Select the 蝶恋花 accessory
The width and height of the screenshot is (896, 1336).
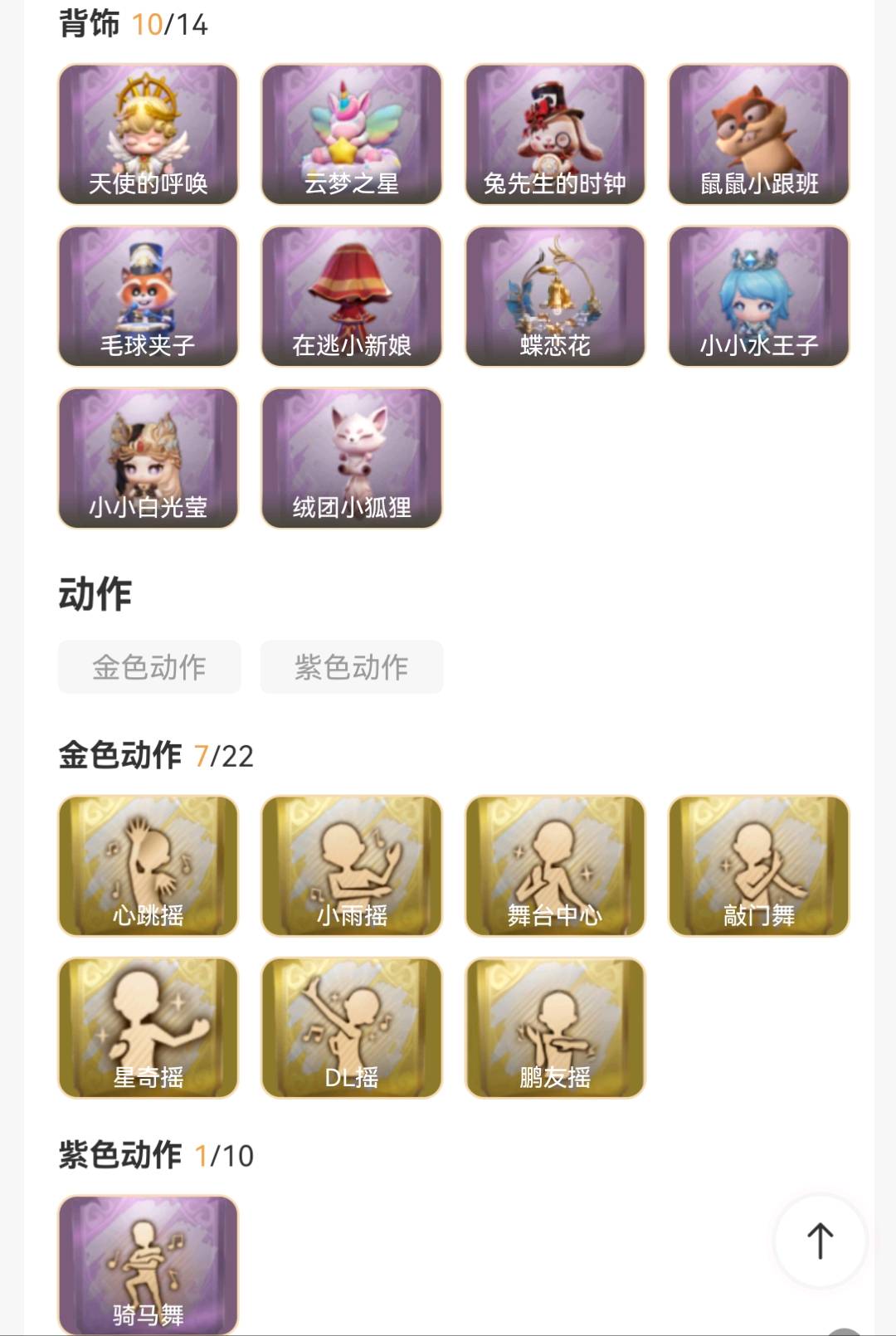coord(555,296)
